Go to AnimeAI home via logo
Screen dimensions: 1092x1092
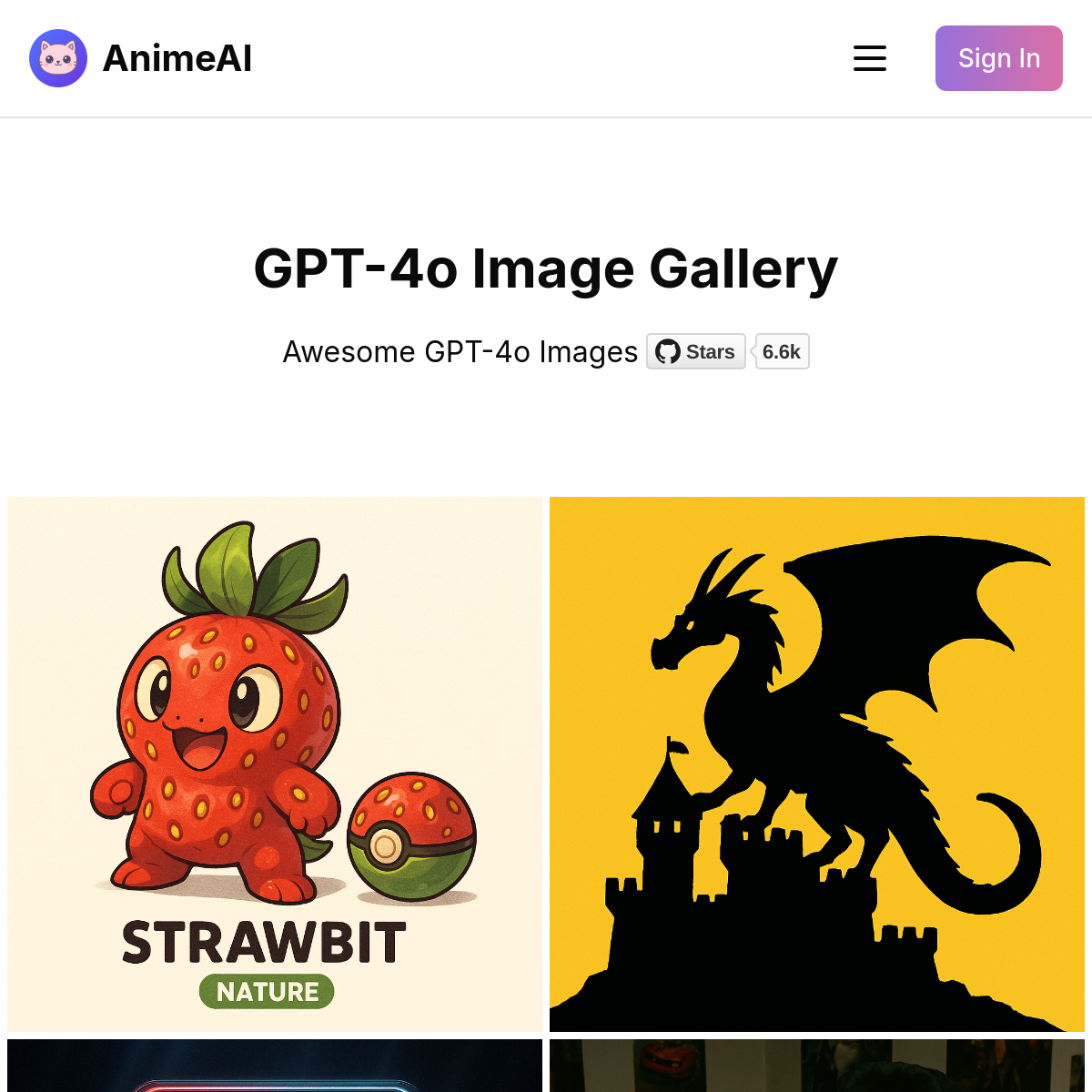point(141,58)
